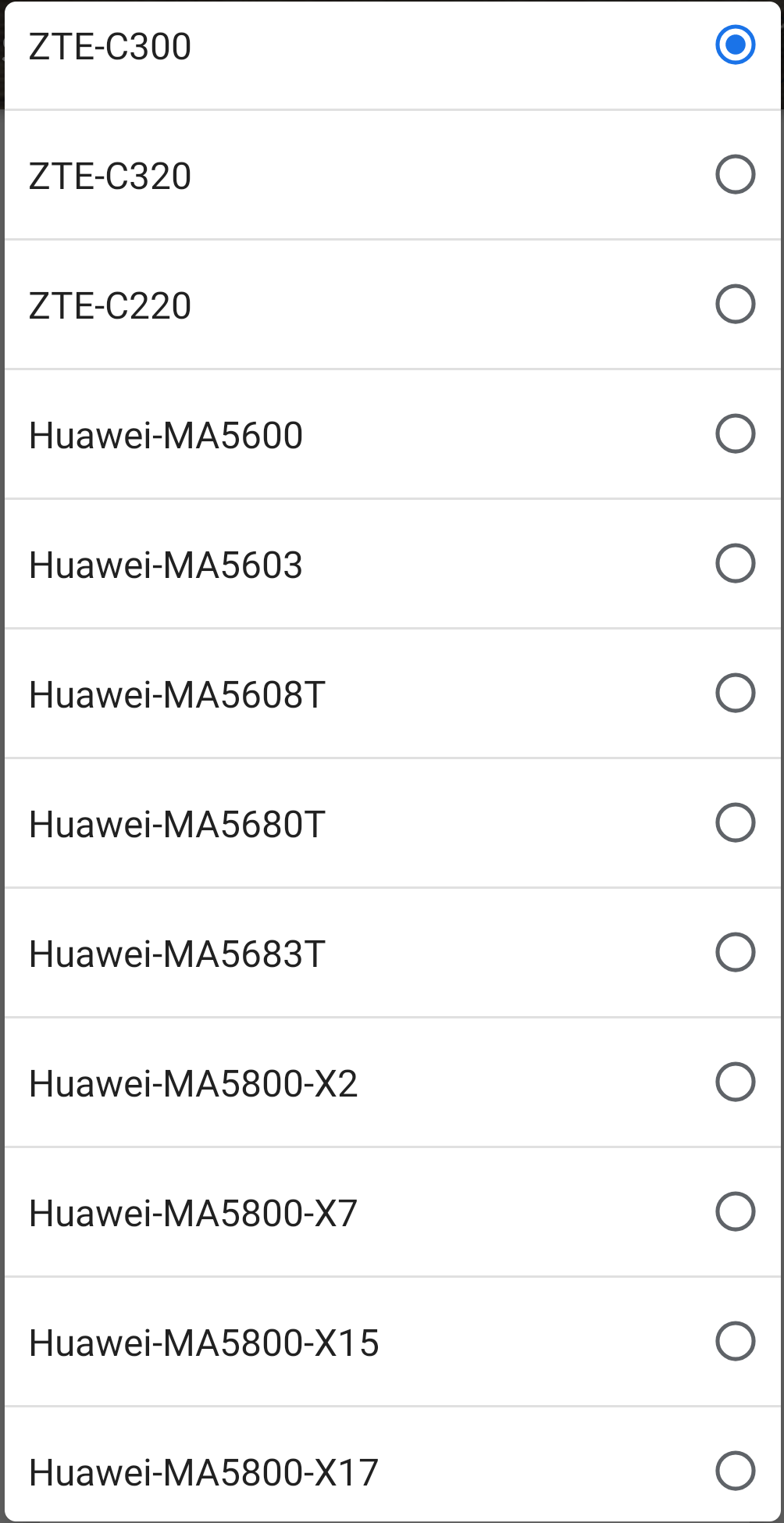This screenshot has height=1523, width=784.
Task: Pick Huawei-MA5800-X7
Action: (392, 1213)
